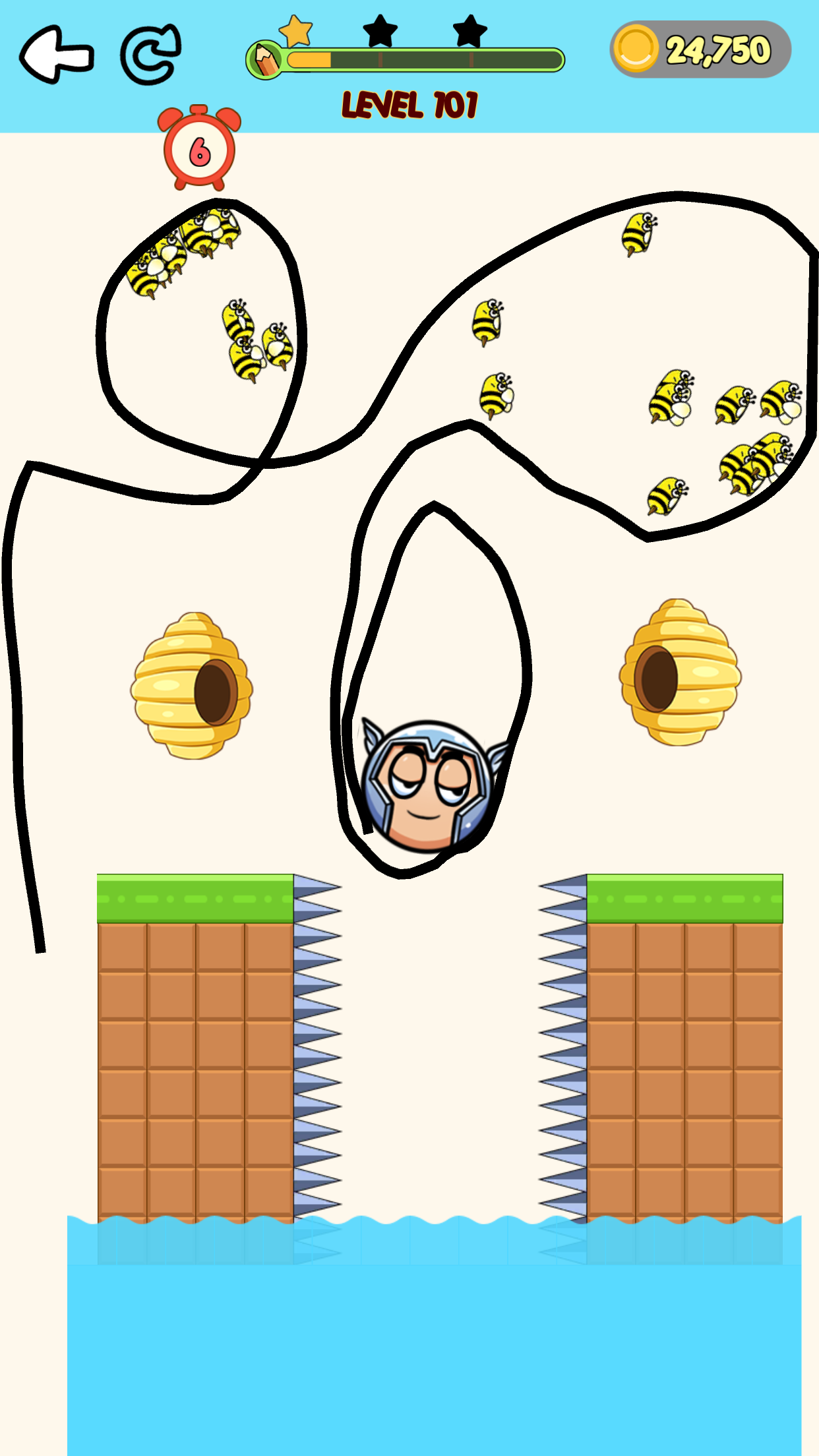Restart the level with the reload icon
Screen dimensions: 819x1456
pyautogui.click(x=150, y=55)
